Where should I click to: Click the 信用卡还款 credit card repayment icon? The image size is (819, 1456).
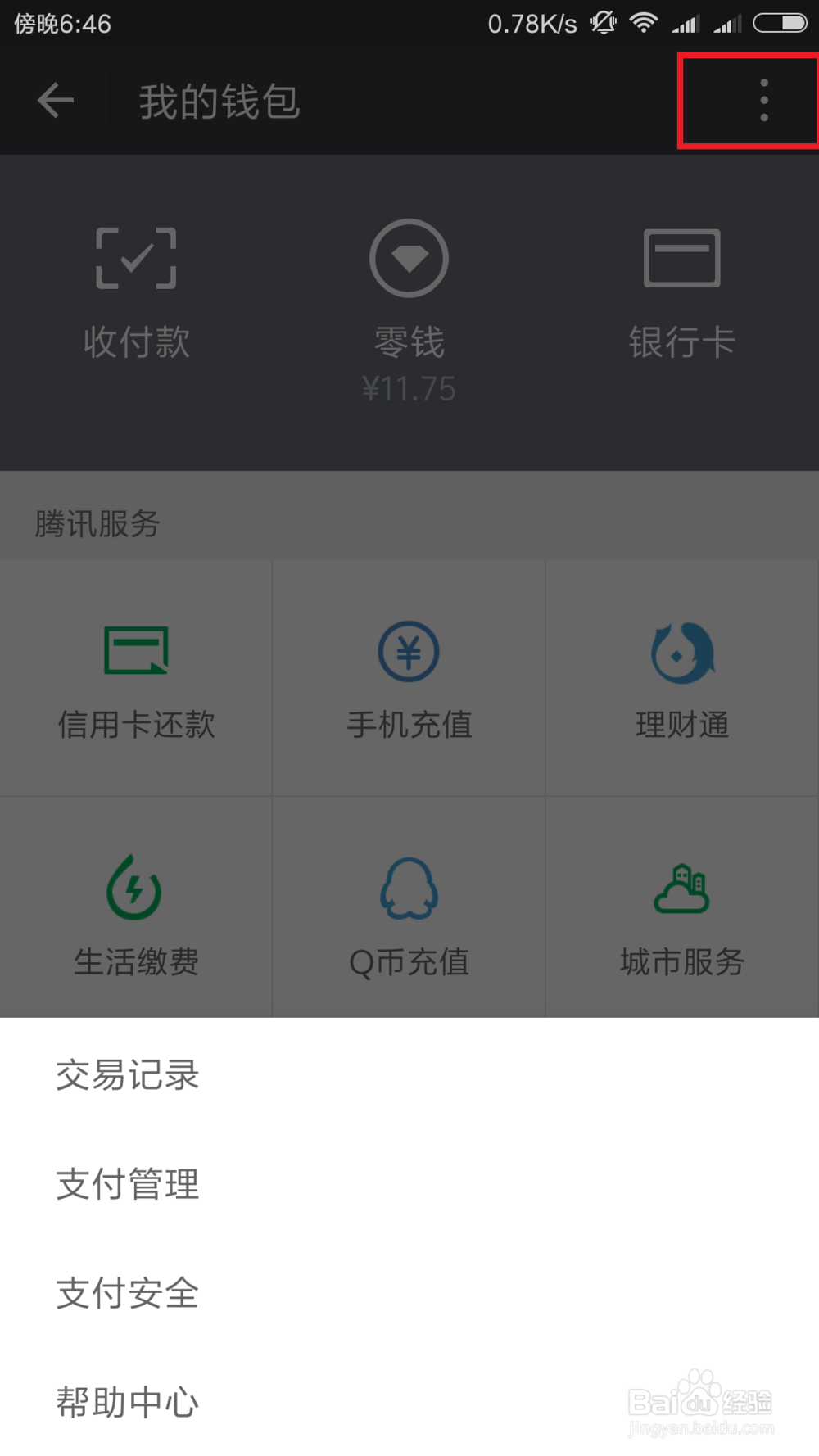pos(136,651)
